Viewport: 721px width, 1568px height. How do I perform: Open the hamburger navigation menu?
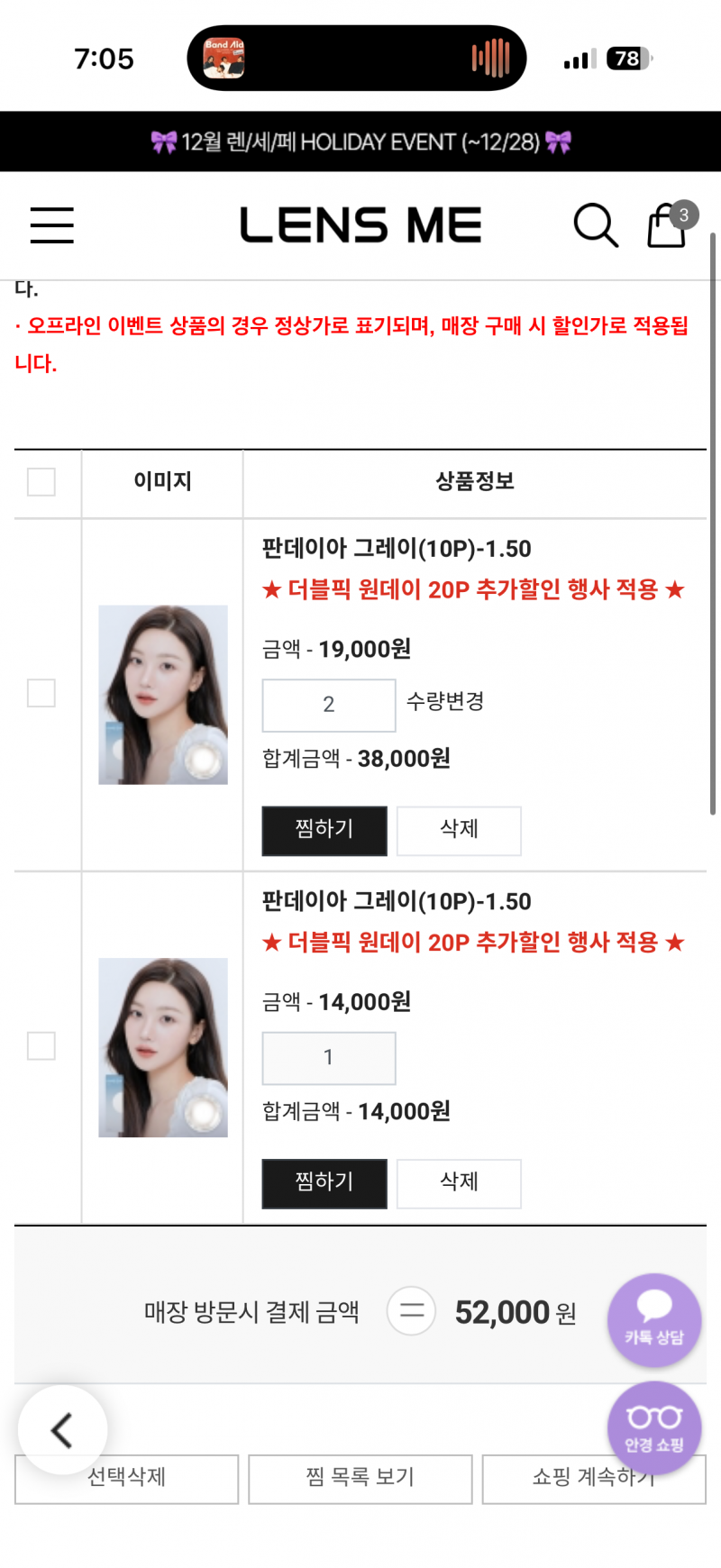51,225
